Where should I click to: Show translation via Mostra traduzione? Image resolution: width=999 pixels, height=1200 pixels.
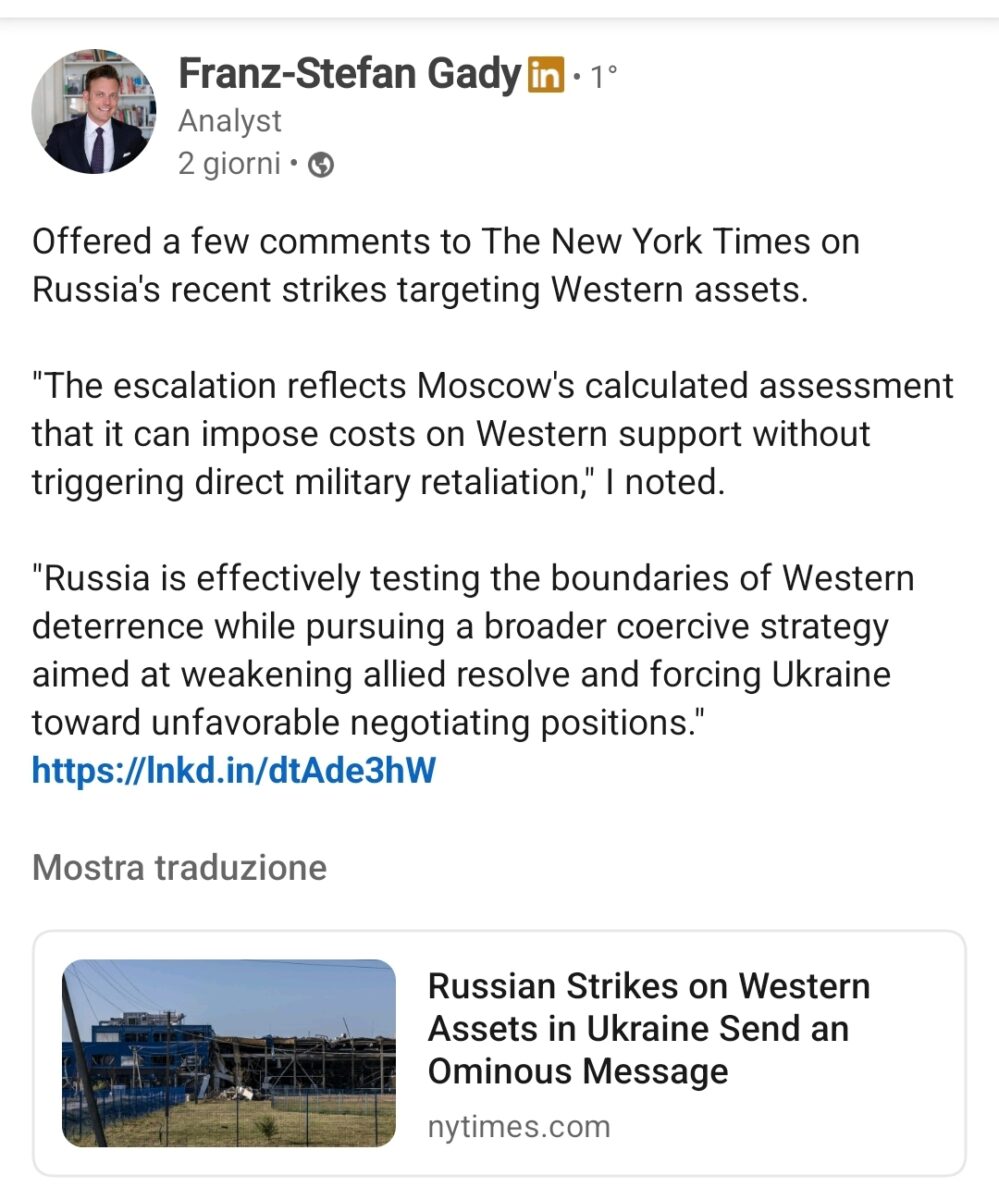tap(179, 867)
